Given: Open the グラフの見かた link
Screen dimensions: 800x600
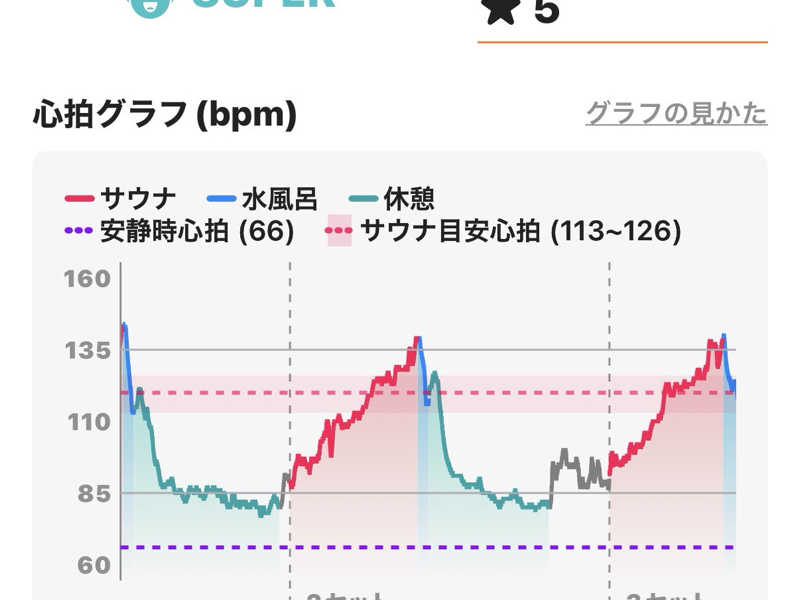Looking at the screenshot, I should coord(676,114).
